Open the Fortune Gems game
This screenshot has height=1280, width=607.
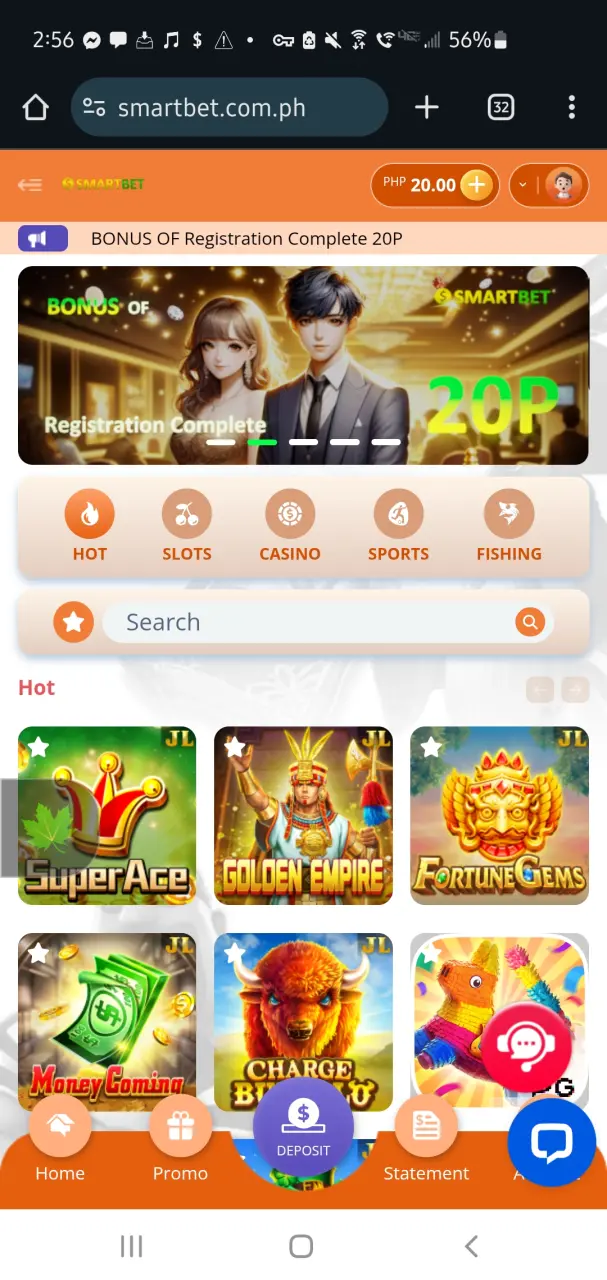499,815
